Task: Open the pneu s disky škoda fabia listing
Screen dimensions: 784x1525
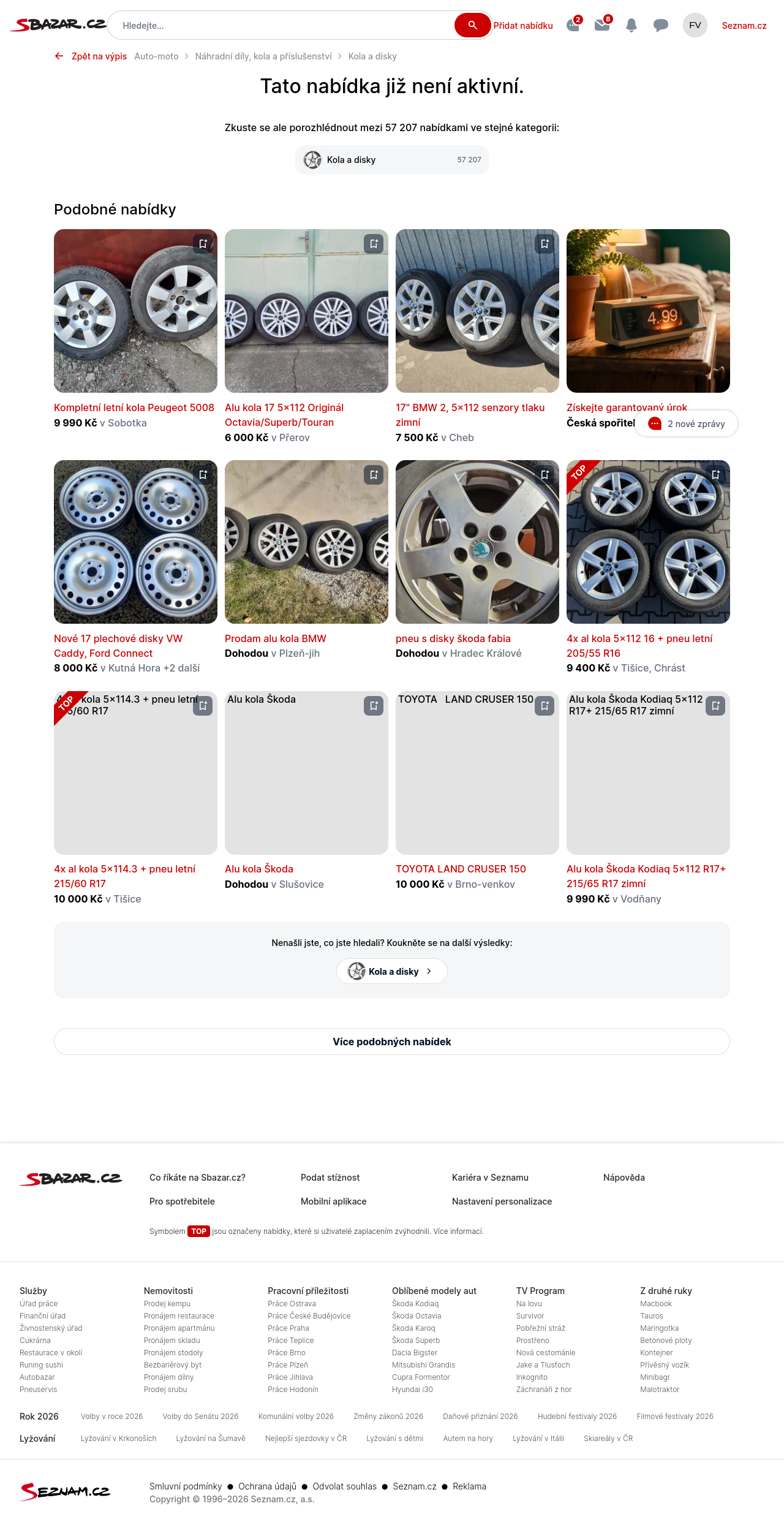Action: tap(453, 638)
